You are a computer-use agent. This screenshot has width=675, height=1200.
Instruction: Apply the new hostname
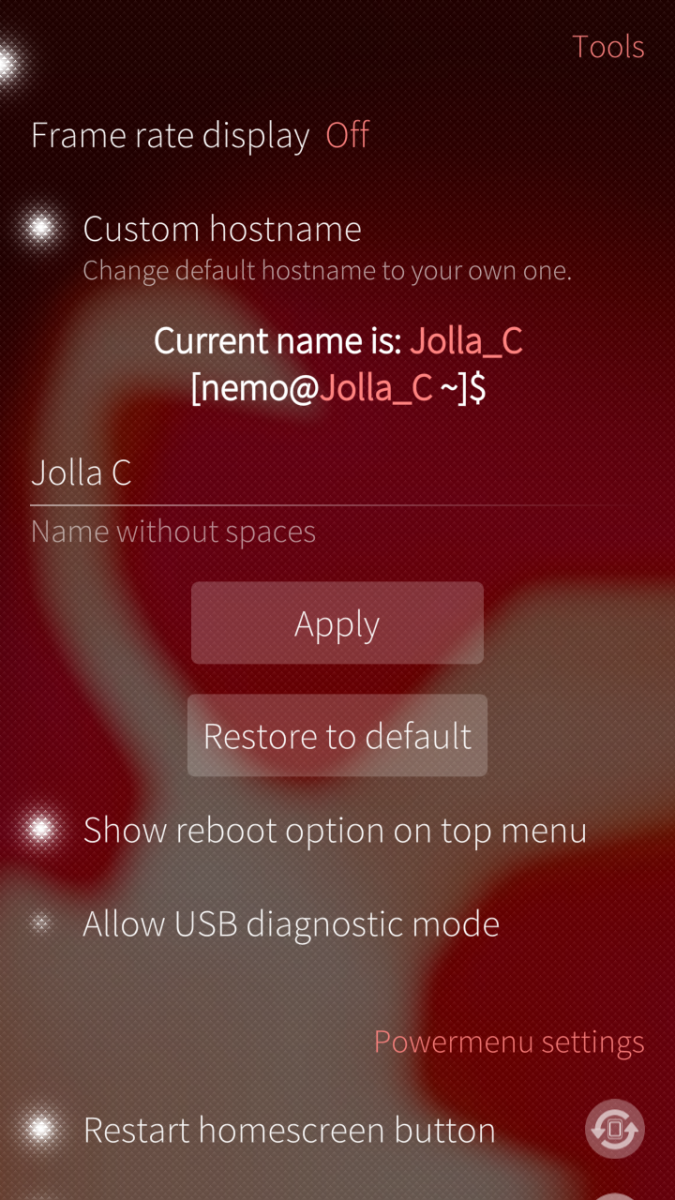click(337, 624)
